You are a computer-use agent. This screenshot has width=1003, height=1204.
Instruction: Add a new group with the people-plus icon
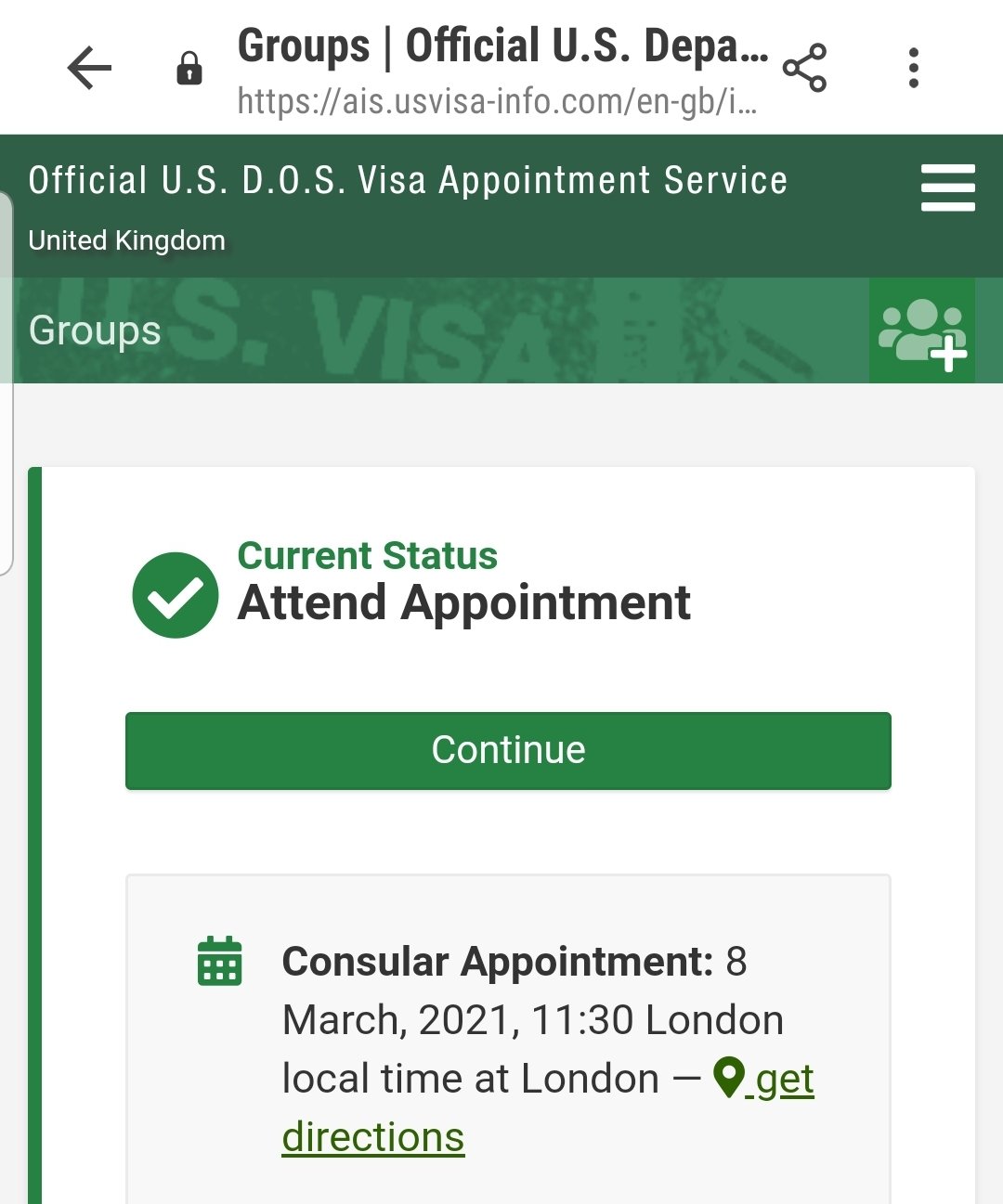(922, 331)
